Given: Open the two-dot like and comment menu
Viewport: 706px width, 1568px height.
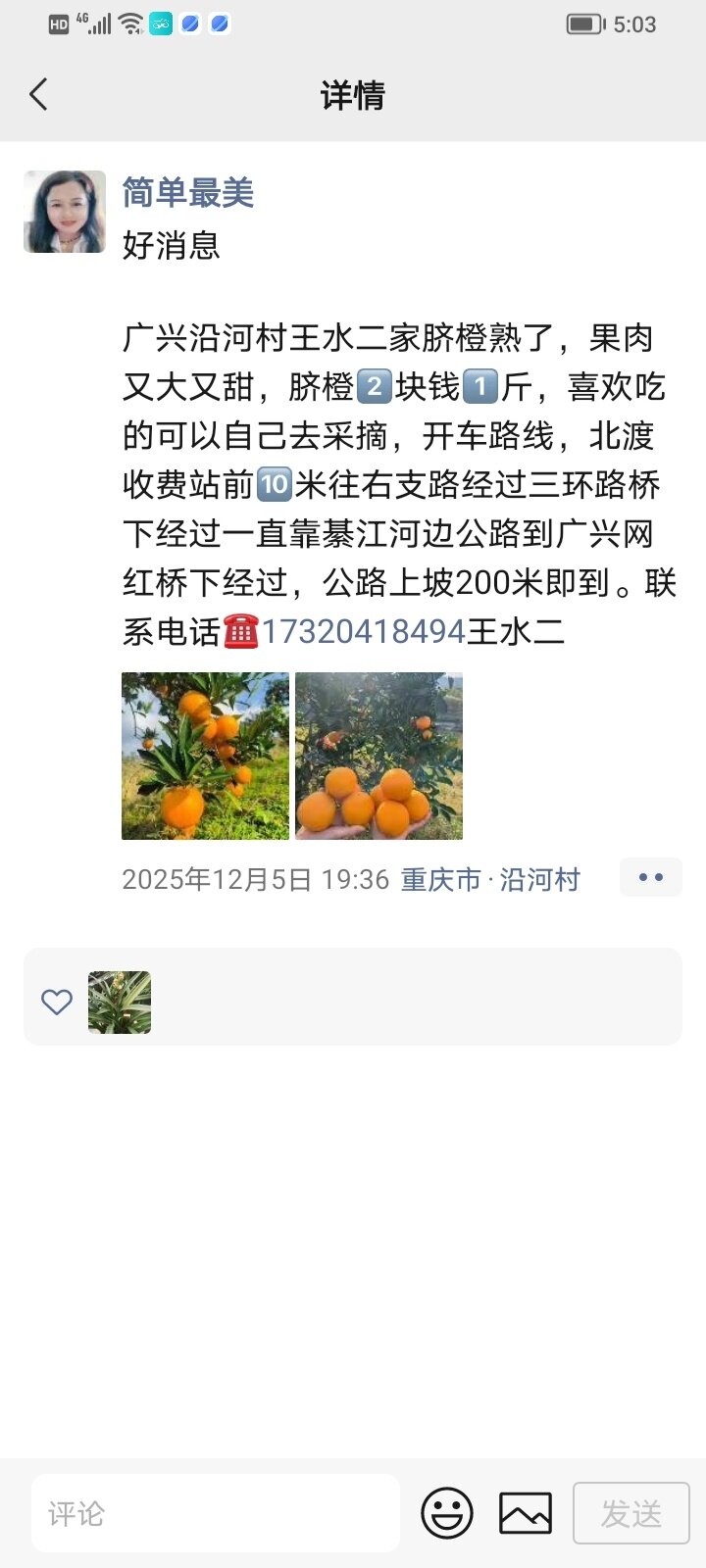Looking at the screenshot, I should point(650,877).
